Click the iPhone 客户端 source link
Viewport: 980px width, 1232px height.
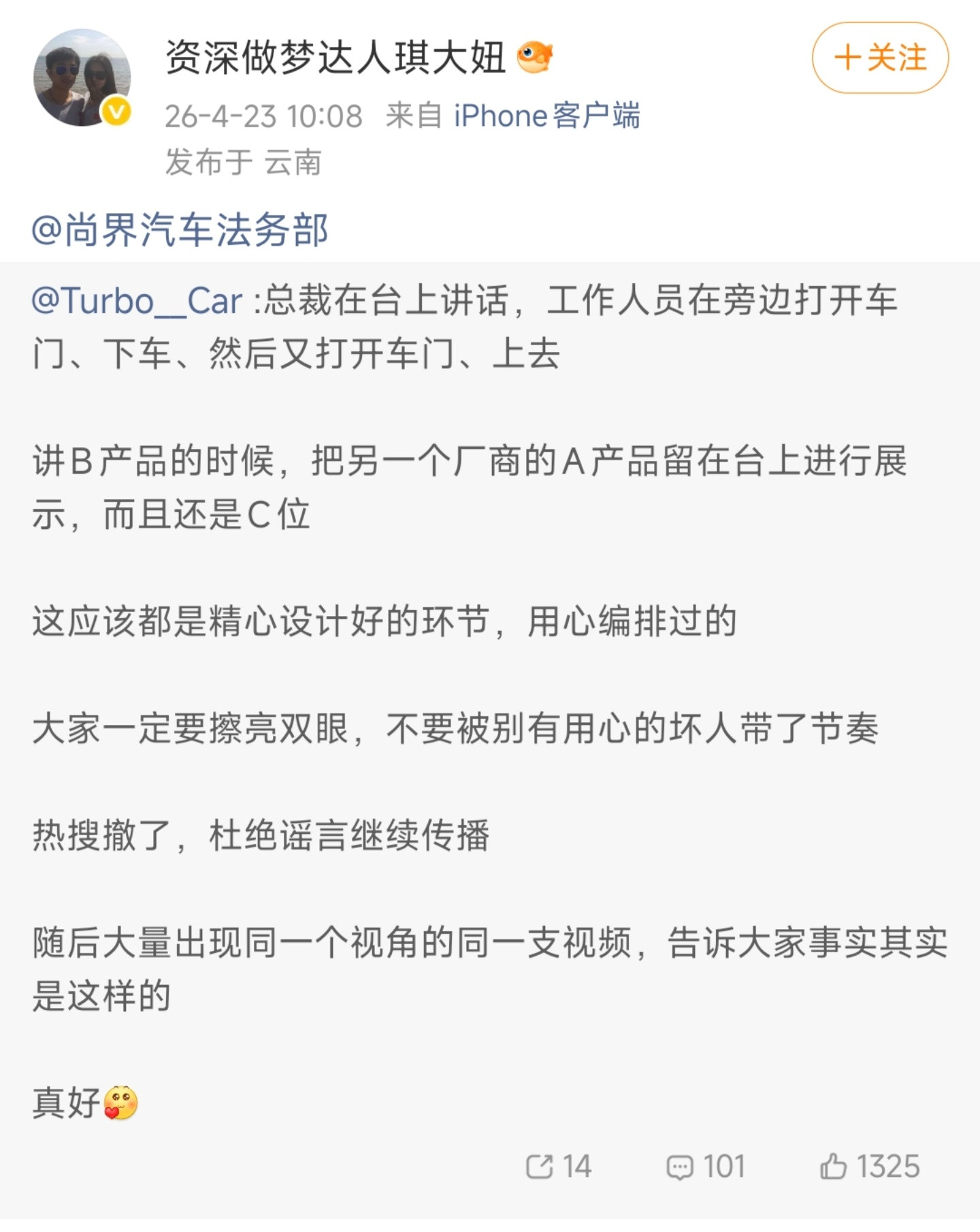pyautogui.click(x=546, y=114)
